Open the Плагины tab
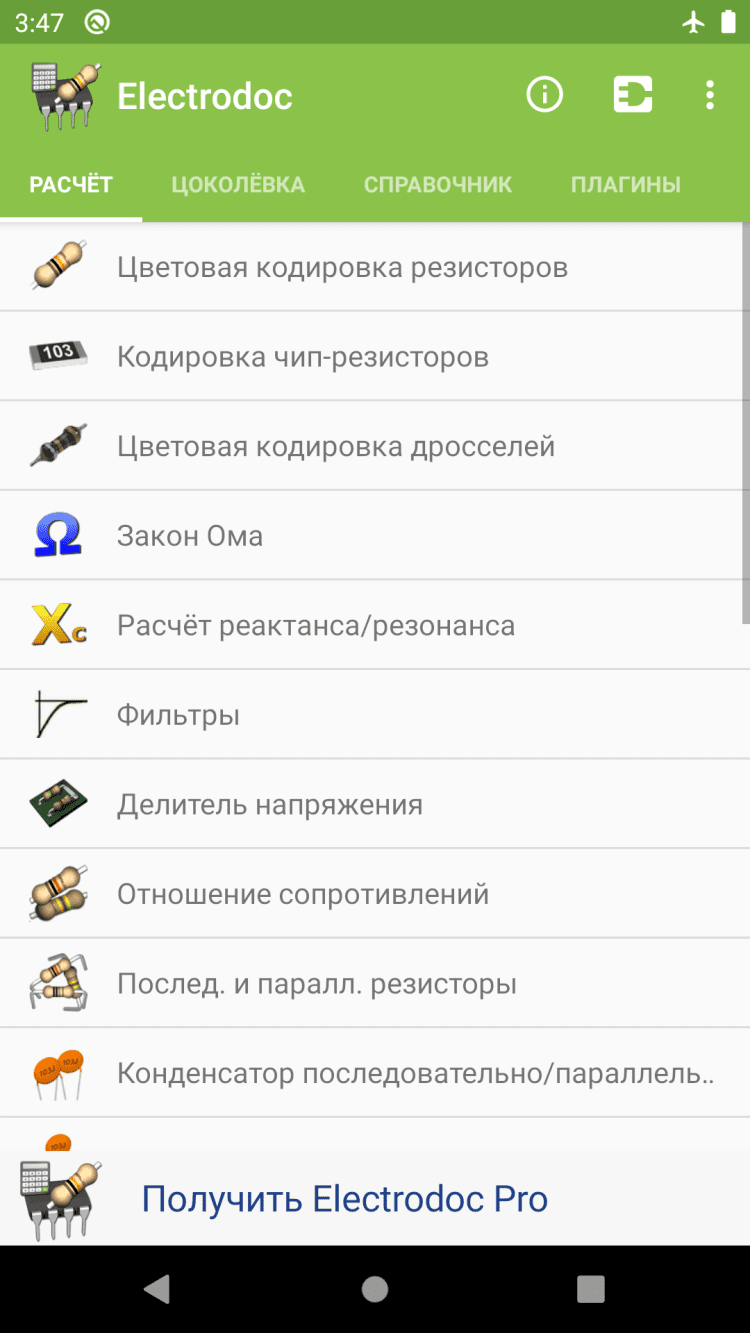 click(625, 184)
